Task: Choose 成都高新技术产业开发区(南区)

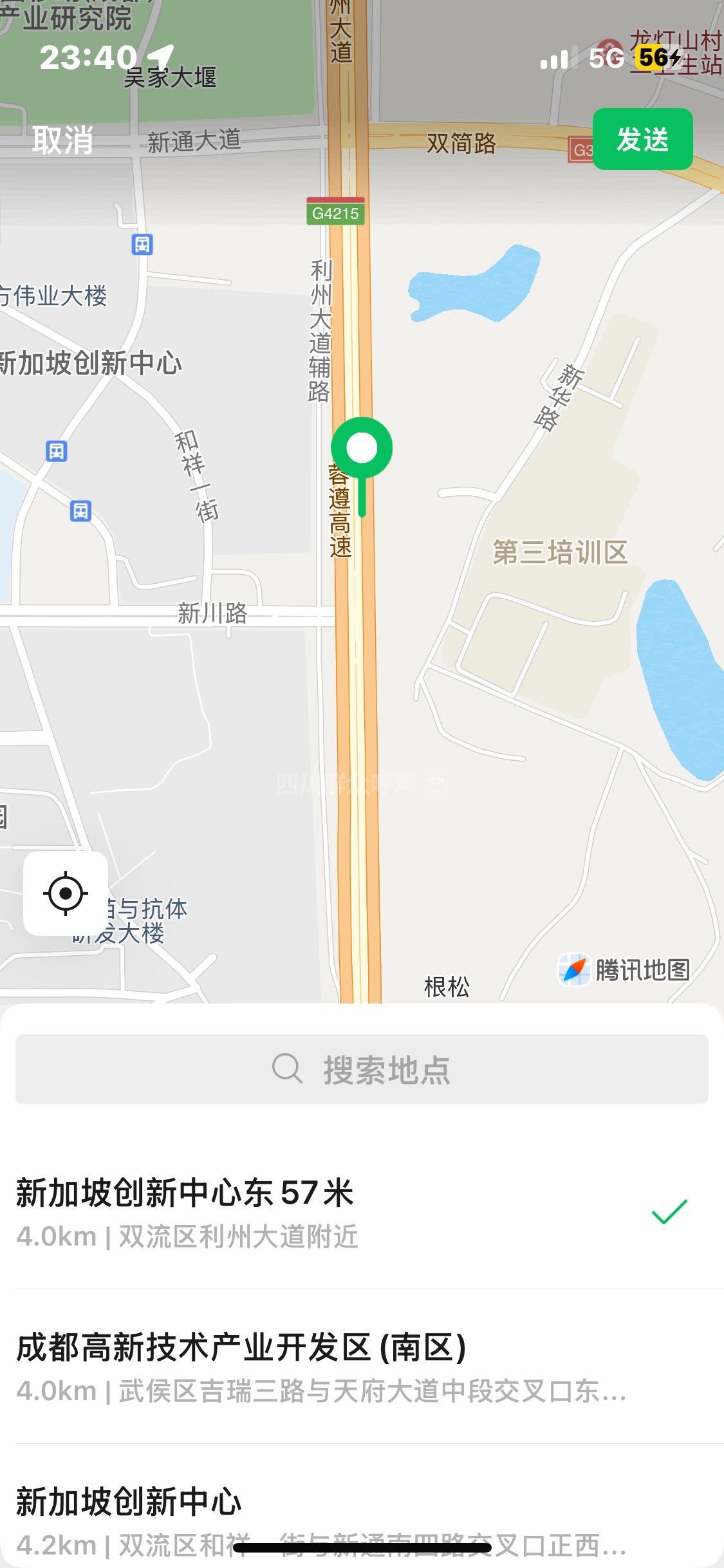Action: click(x=322, y=1366)
